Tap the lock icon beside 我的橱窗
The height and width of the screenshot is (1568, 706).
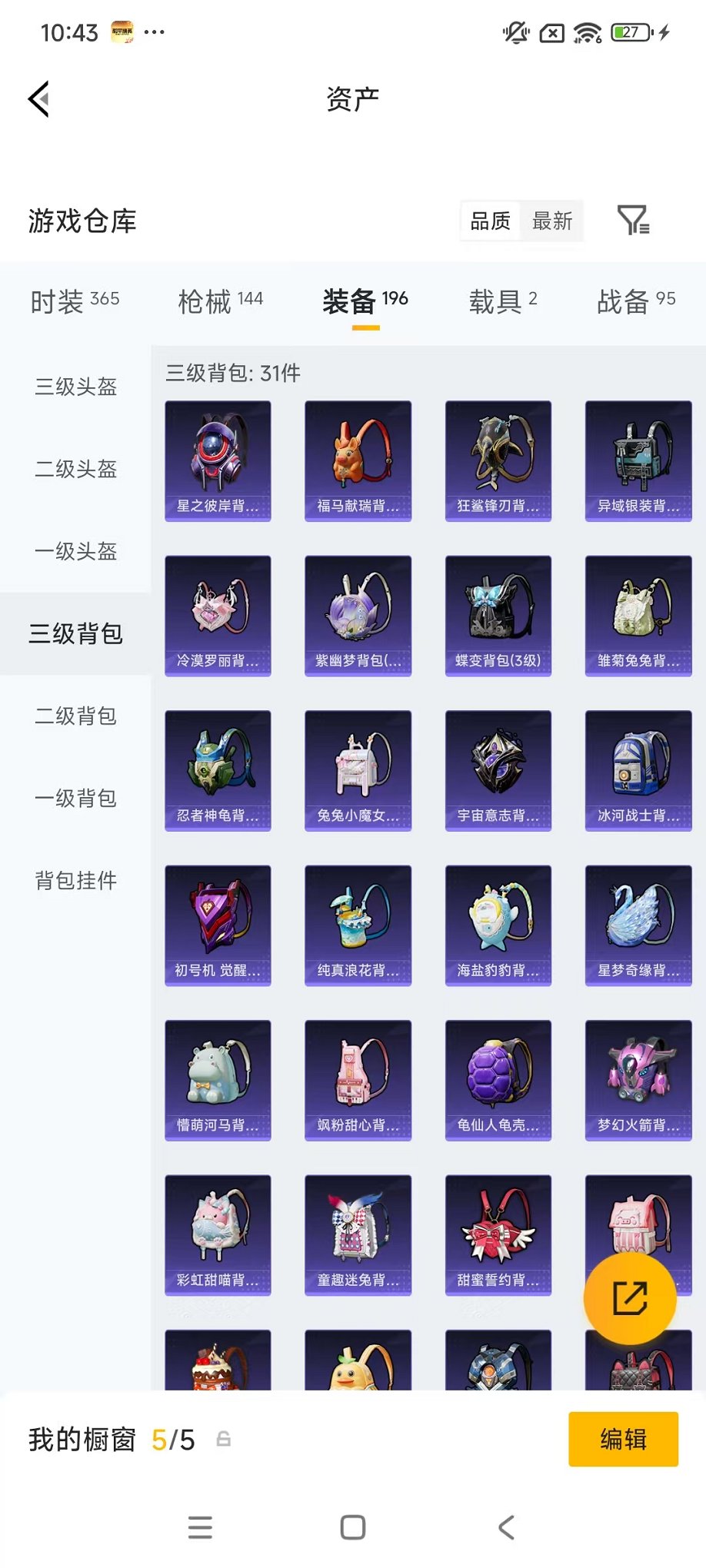coord(224,1440)
